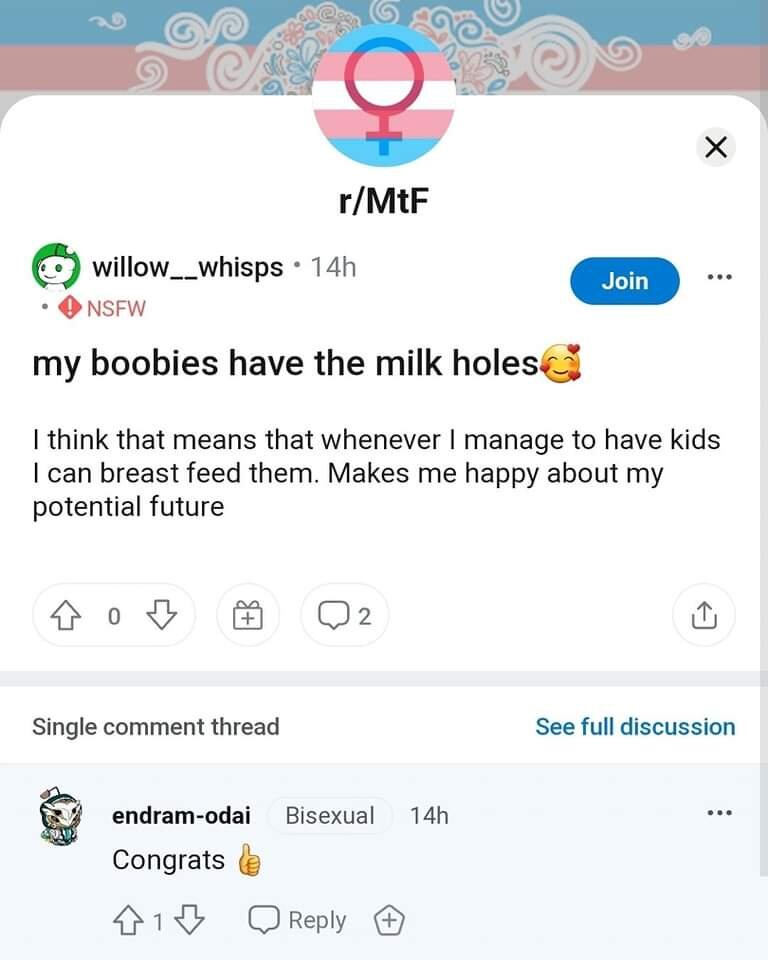Open the post's three-dot overflow menu
The width and height of the screenshot is (768, 960).
[x=718, y=277]
